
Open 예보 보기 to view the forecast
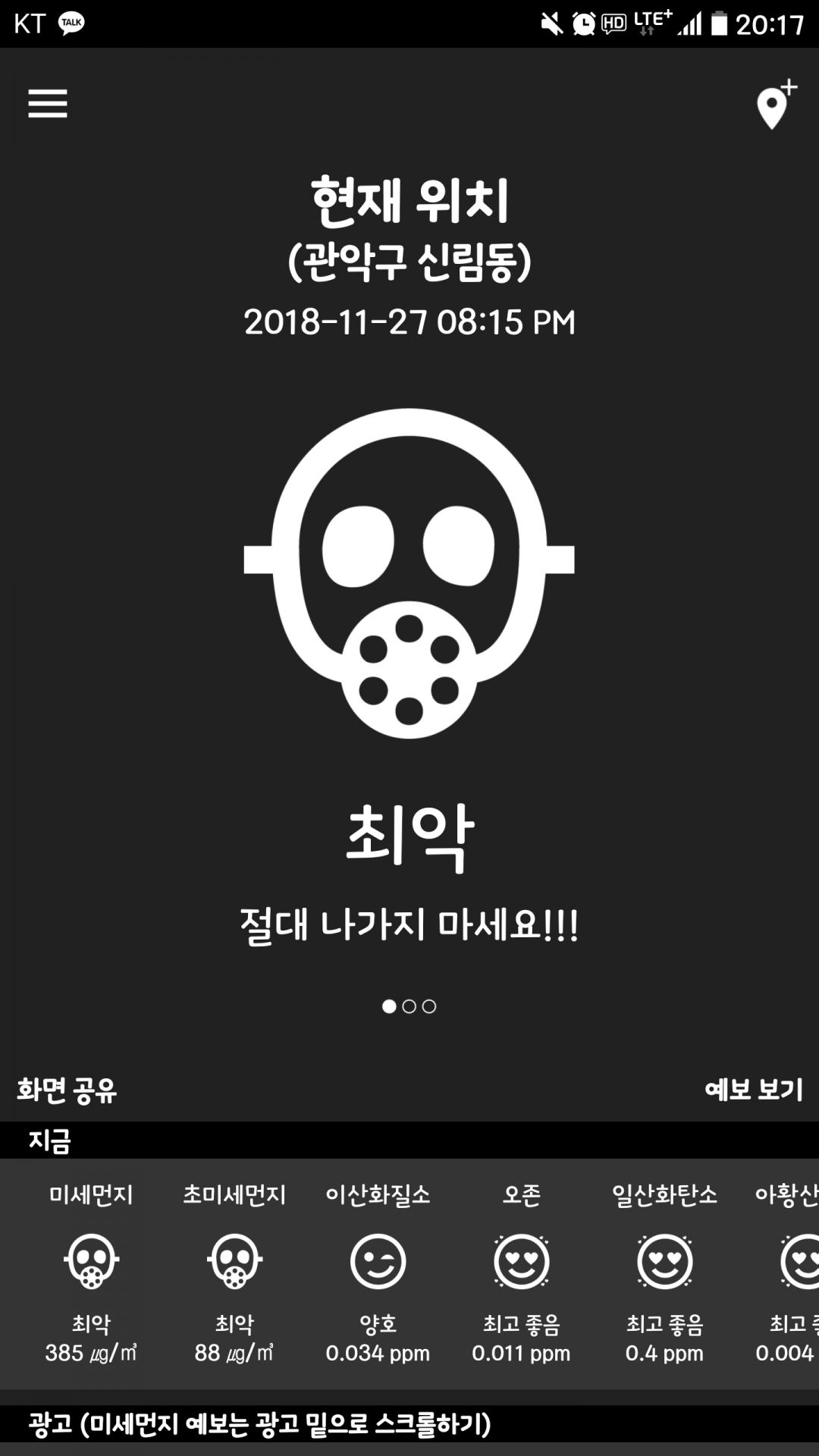[754, 1090]
